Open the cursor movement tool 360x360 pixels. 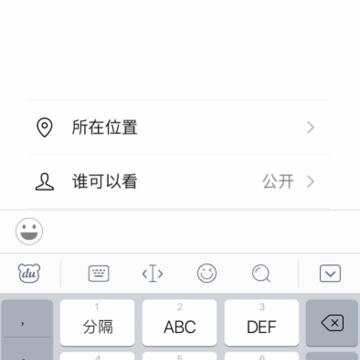tap(153, 274)
